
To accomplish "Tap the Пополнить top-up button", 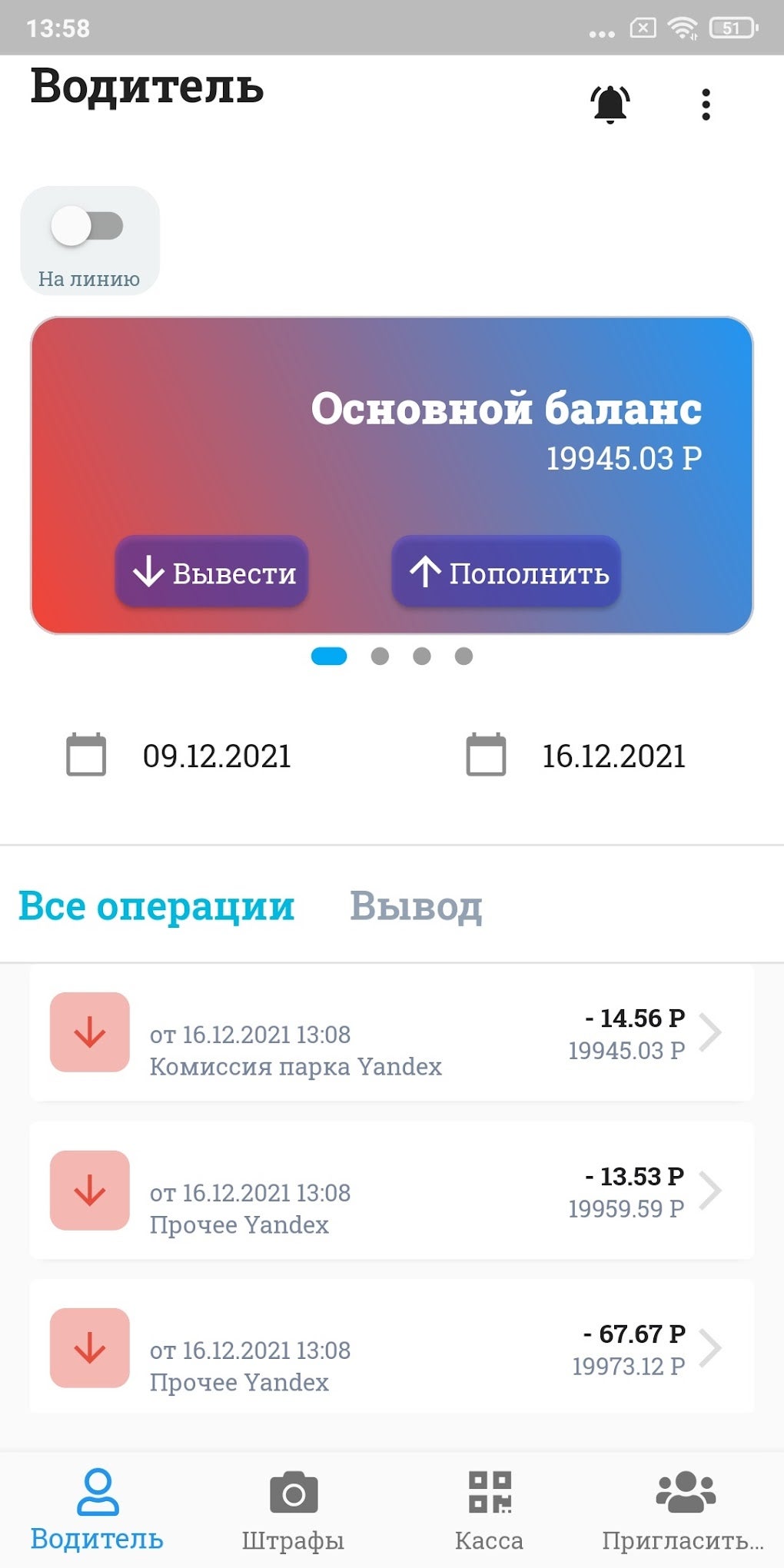I will pyautogui.click(x=507, y=573).
